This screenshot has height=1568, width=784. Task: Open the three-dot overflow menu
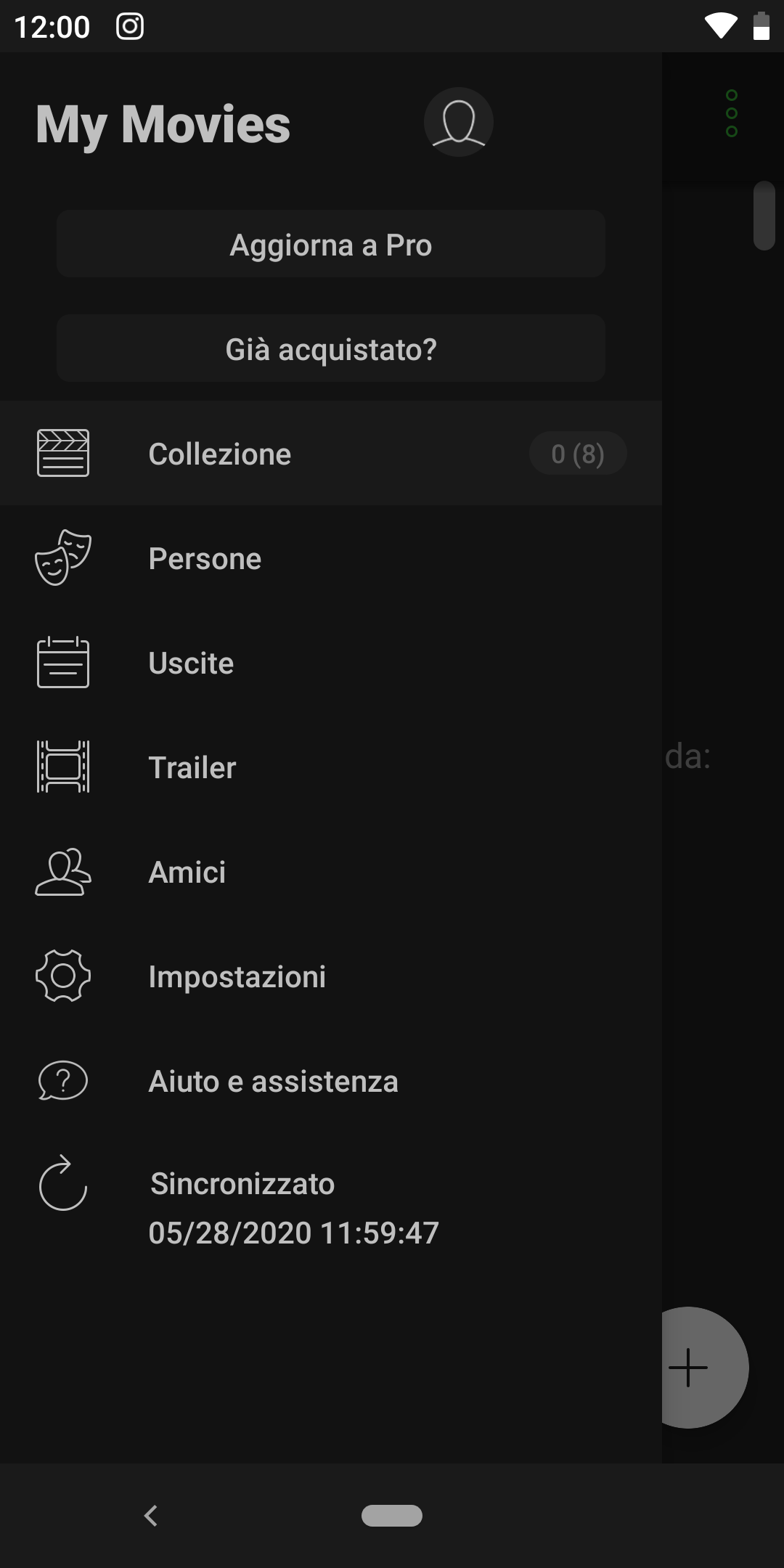(732, 113)
